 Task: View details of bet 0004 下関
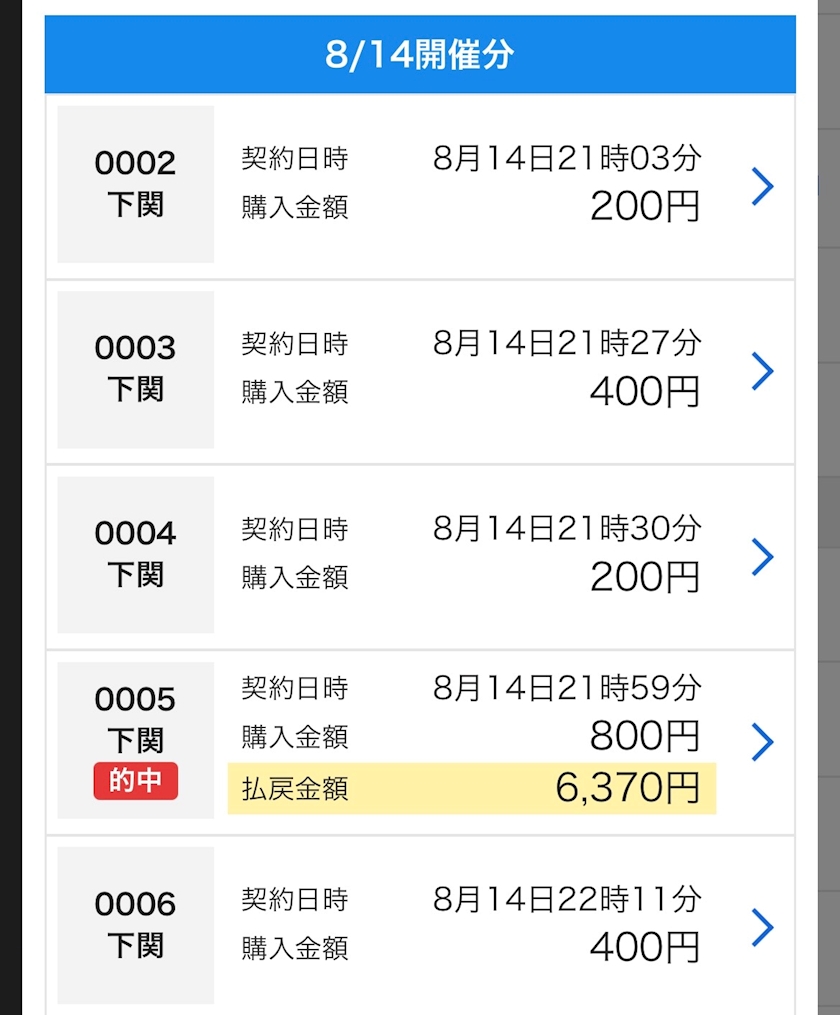(420, 556)
